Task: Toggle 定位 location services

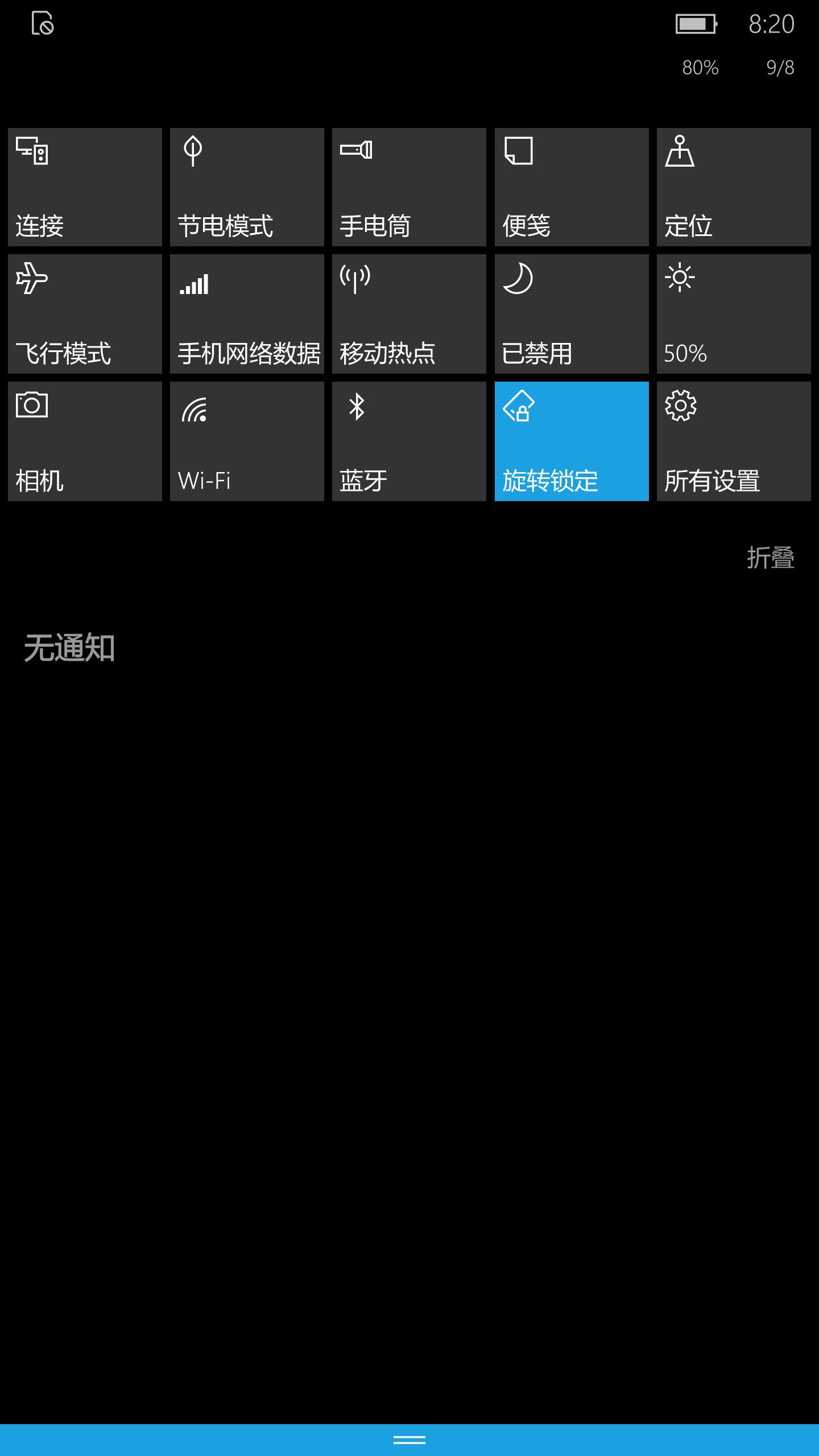Action: (x=734, y=187)
